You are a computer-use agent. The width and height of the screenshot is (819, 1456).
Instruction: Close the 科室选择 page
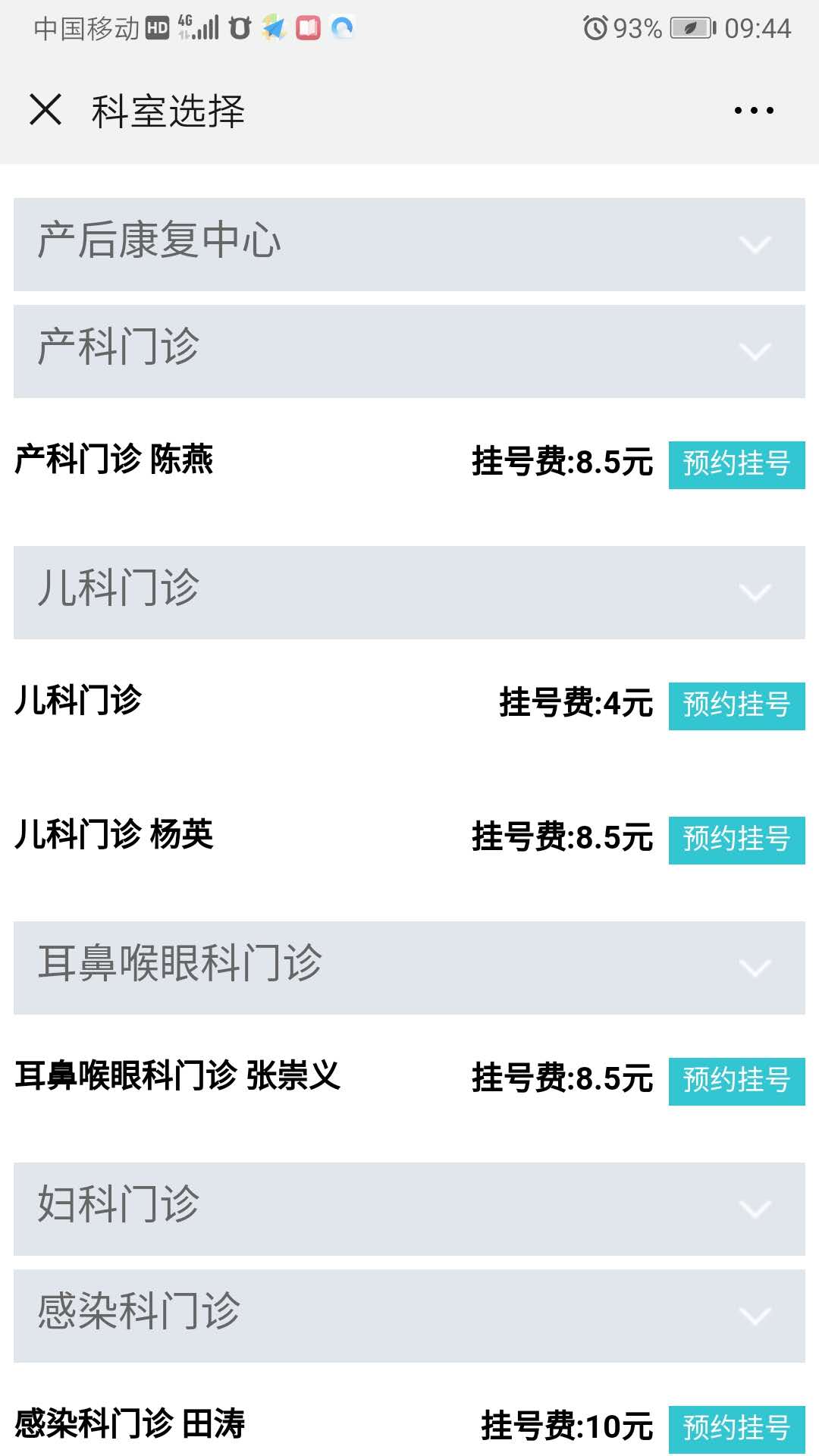(45, 110)
